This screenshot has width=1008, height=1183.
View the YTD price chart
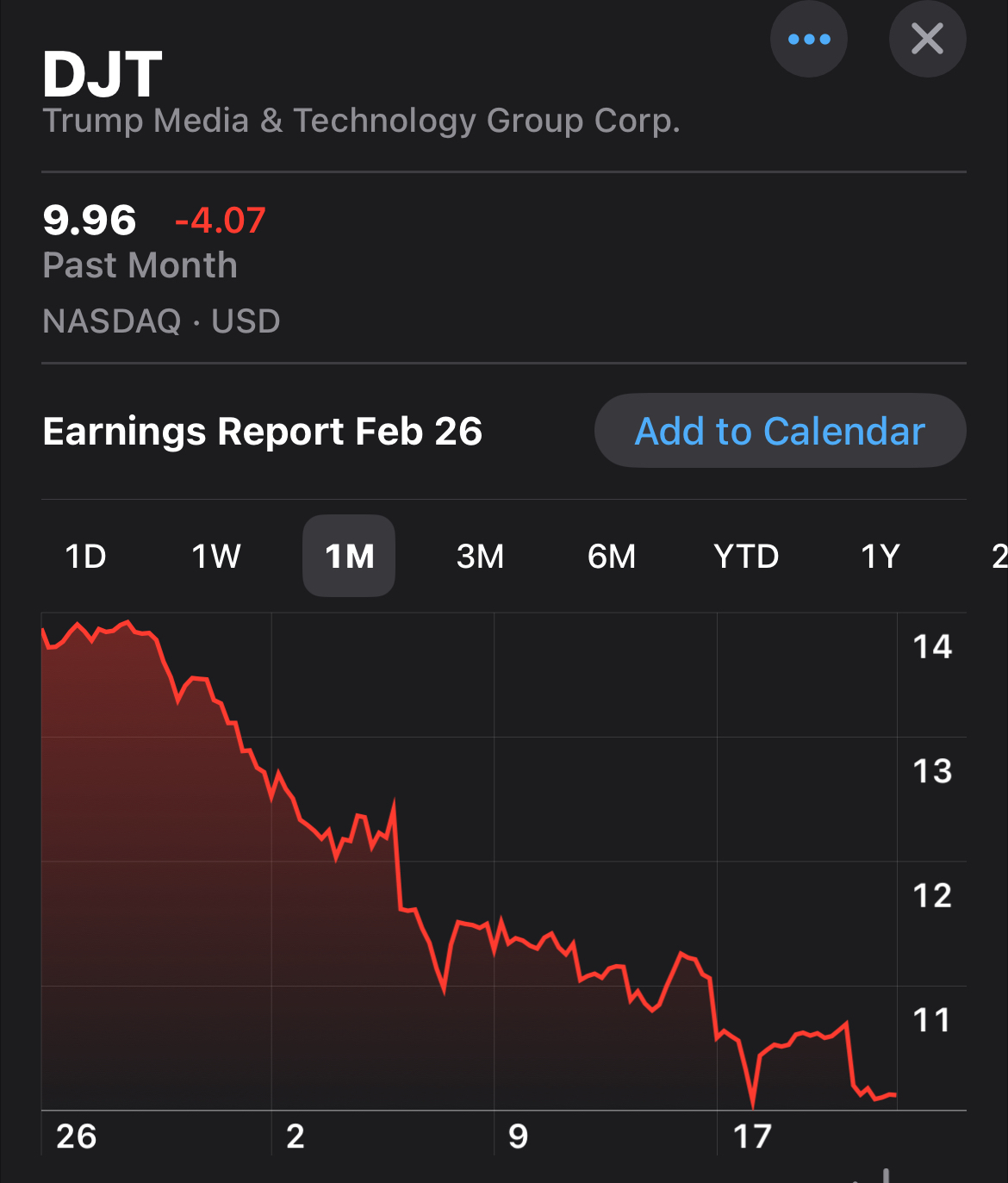click(x=746, y=557)
